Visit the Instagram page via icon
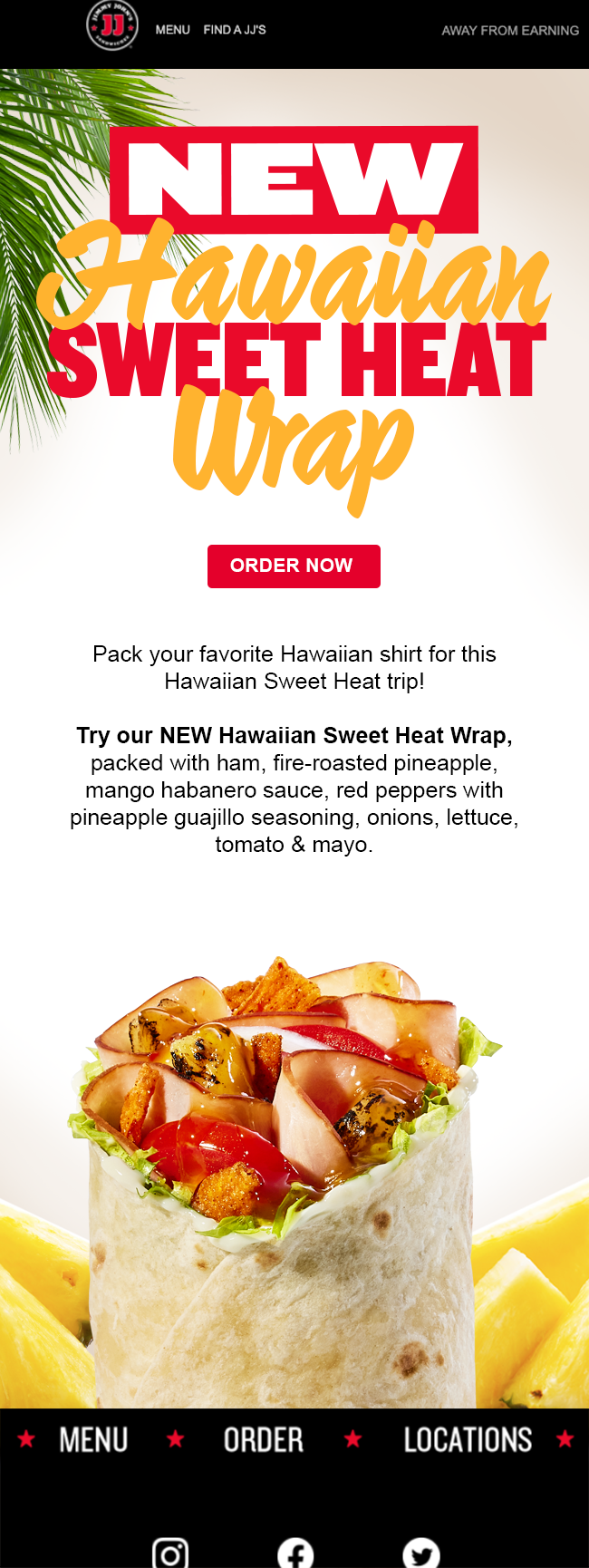Image resolution: width=589 pixels, height=1568 pixels. point(169,1553)
